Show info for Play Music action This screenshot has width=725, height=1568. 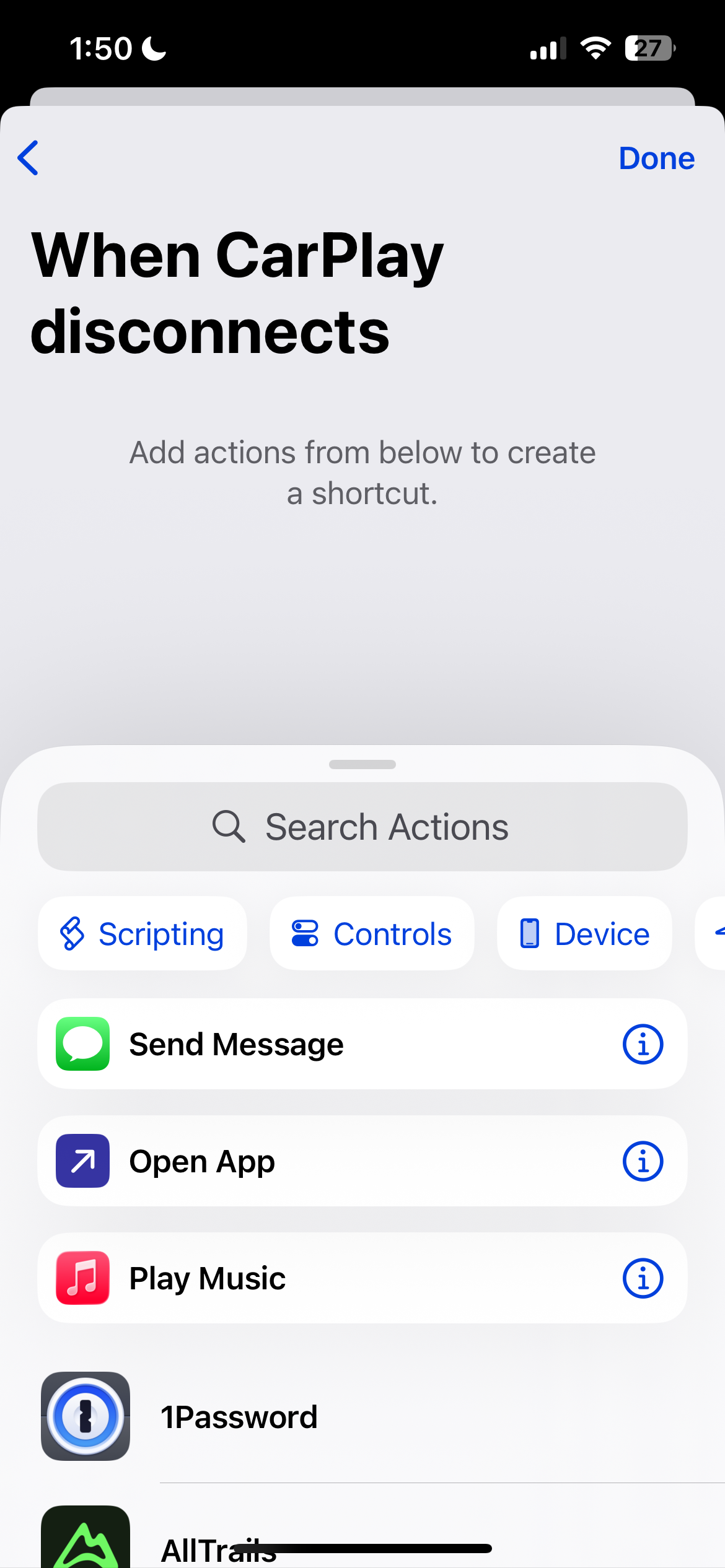coord(643,1278)
